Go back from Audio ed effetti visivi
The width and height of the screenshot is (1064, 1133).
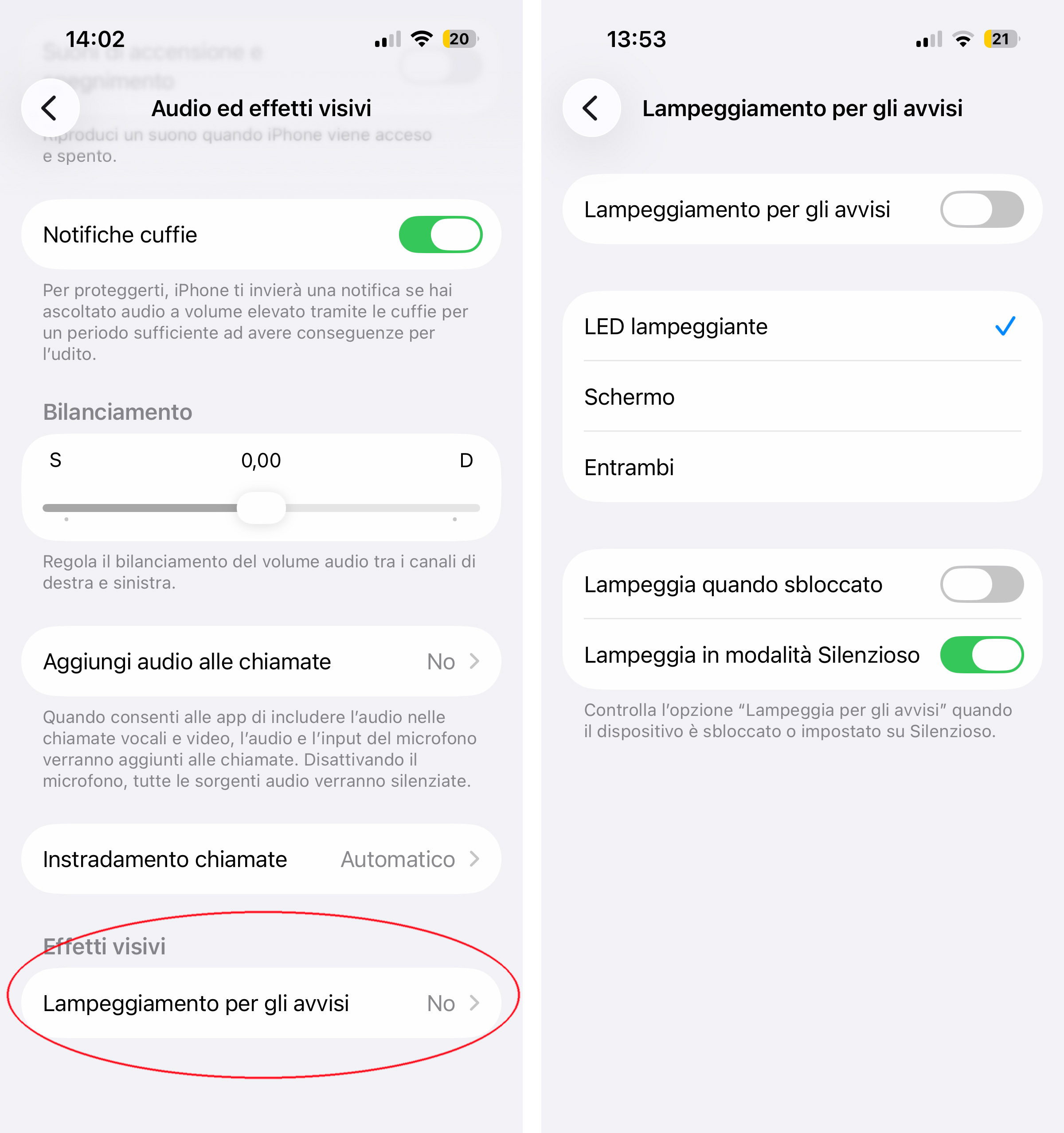(x=50, y=108)
